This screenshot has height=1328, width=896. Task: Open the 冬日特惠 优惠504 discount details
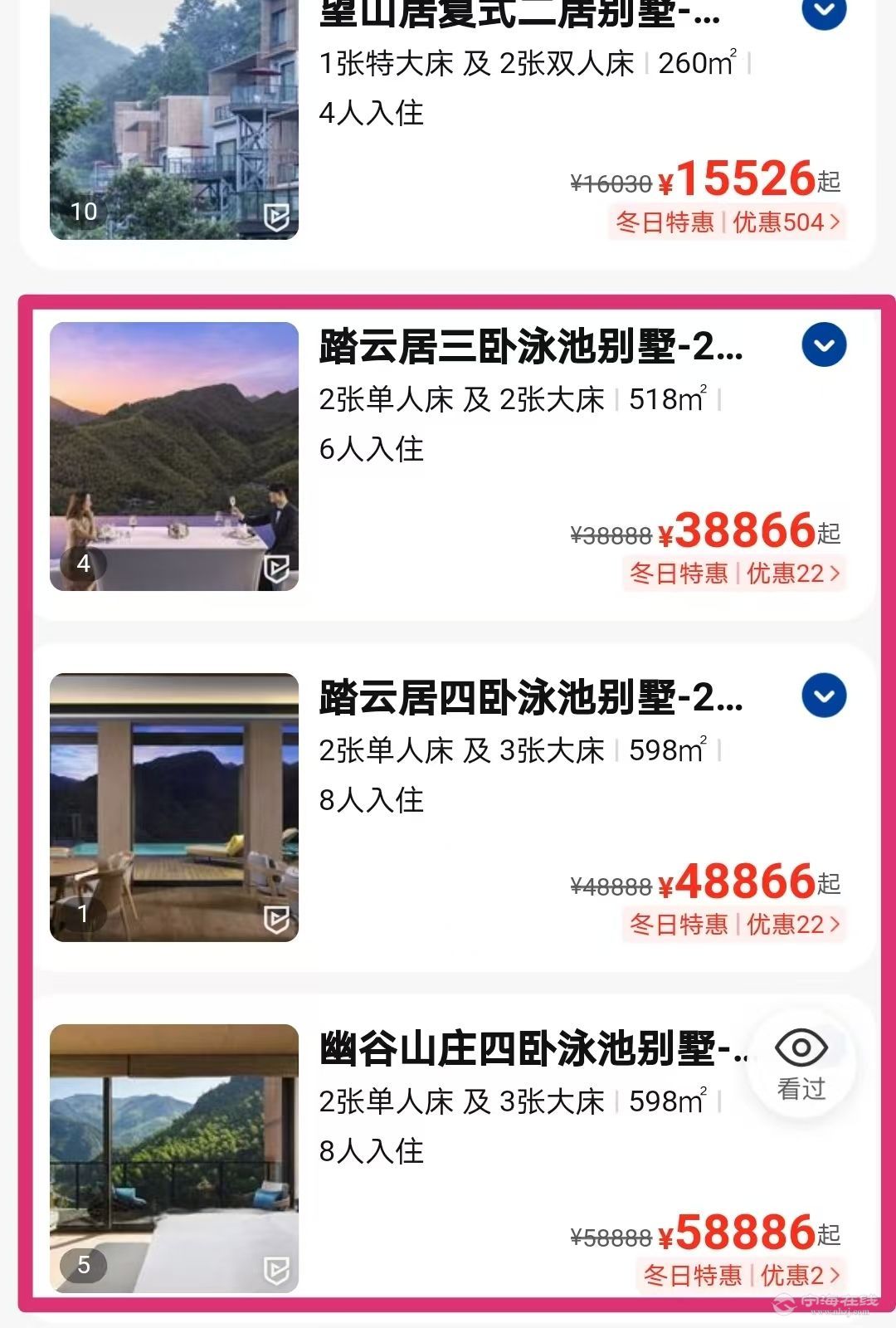coord(728,222)
